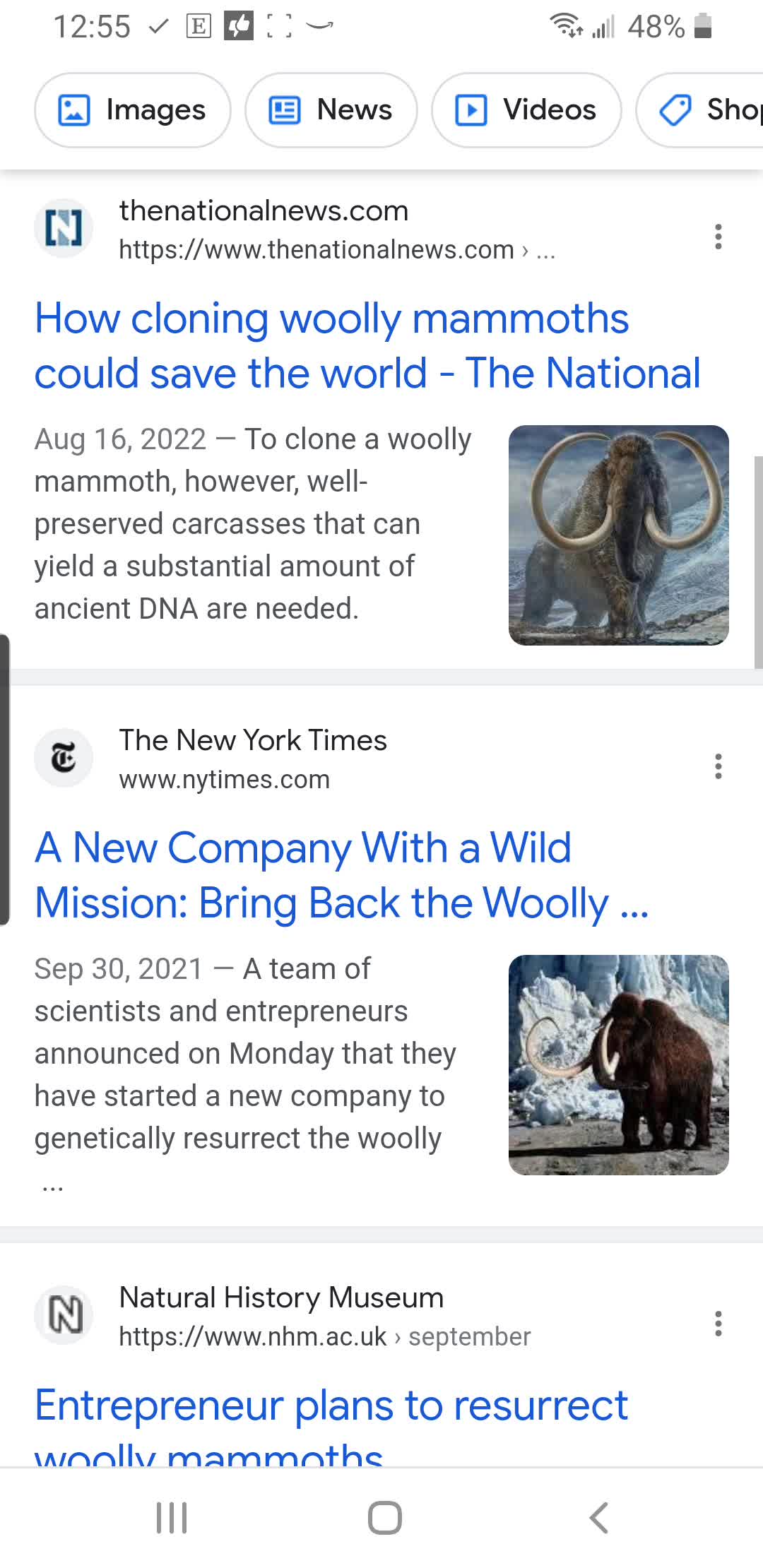Screen dimensions: 763x1568
Task: Switch to the News tab
Action: click(x=331, y=110)
